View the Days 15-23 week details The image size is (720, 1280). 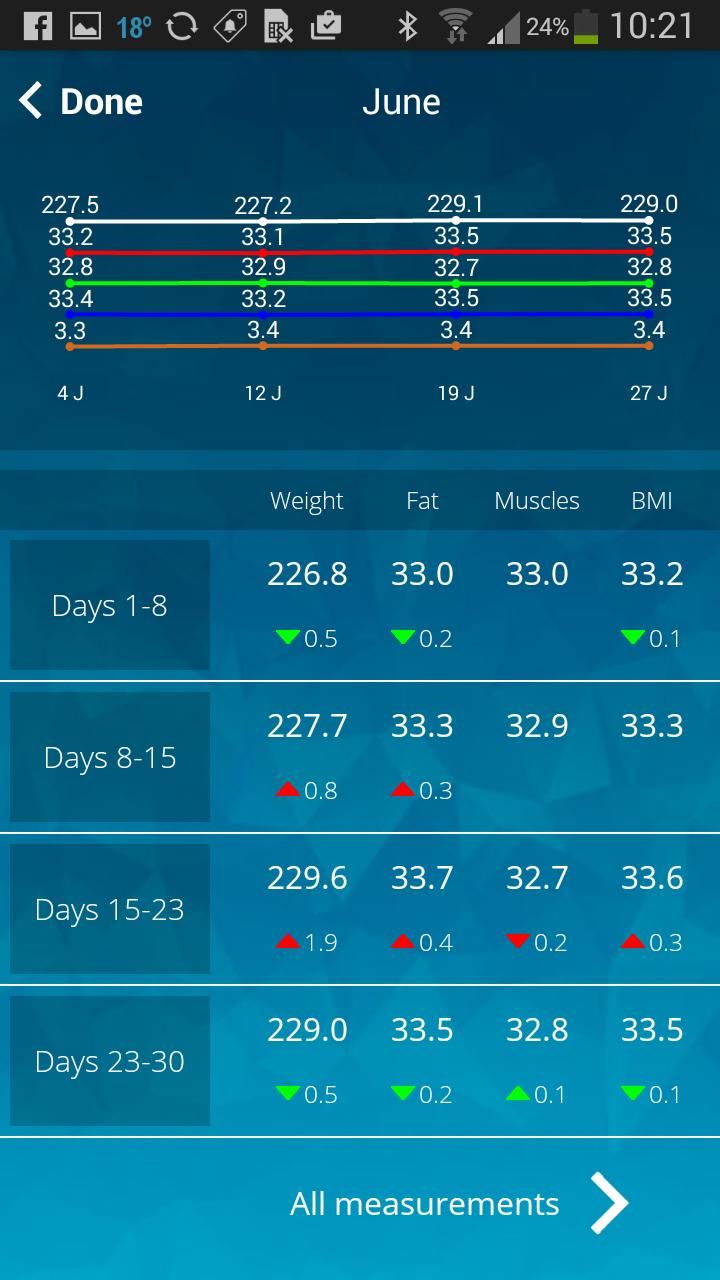110,910
